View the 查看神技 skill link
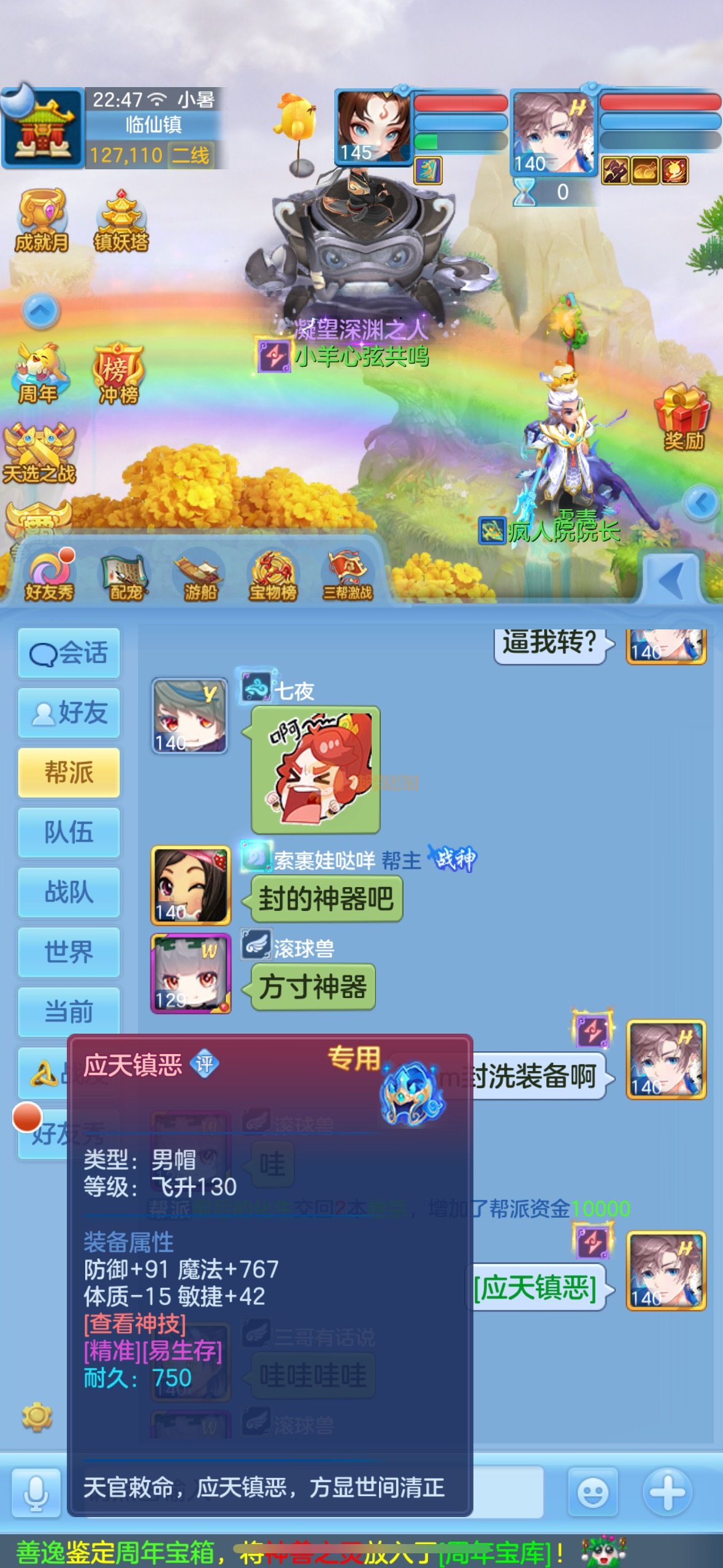723x1568 pixels. tap(135, 1324)
